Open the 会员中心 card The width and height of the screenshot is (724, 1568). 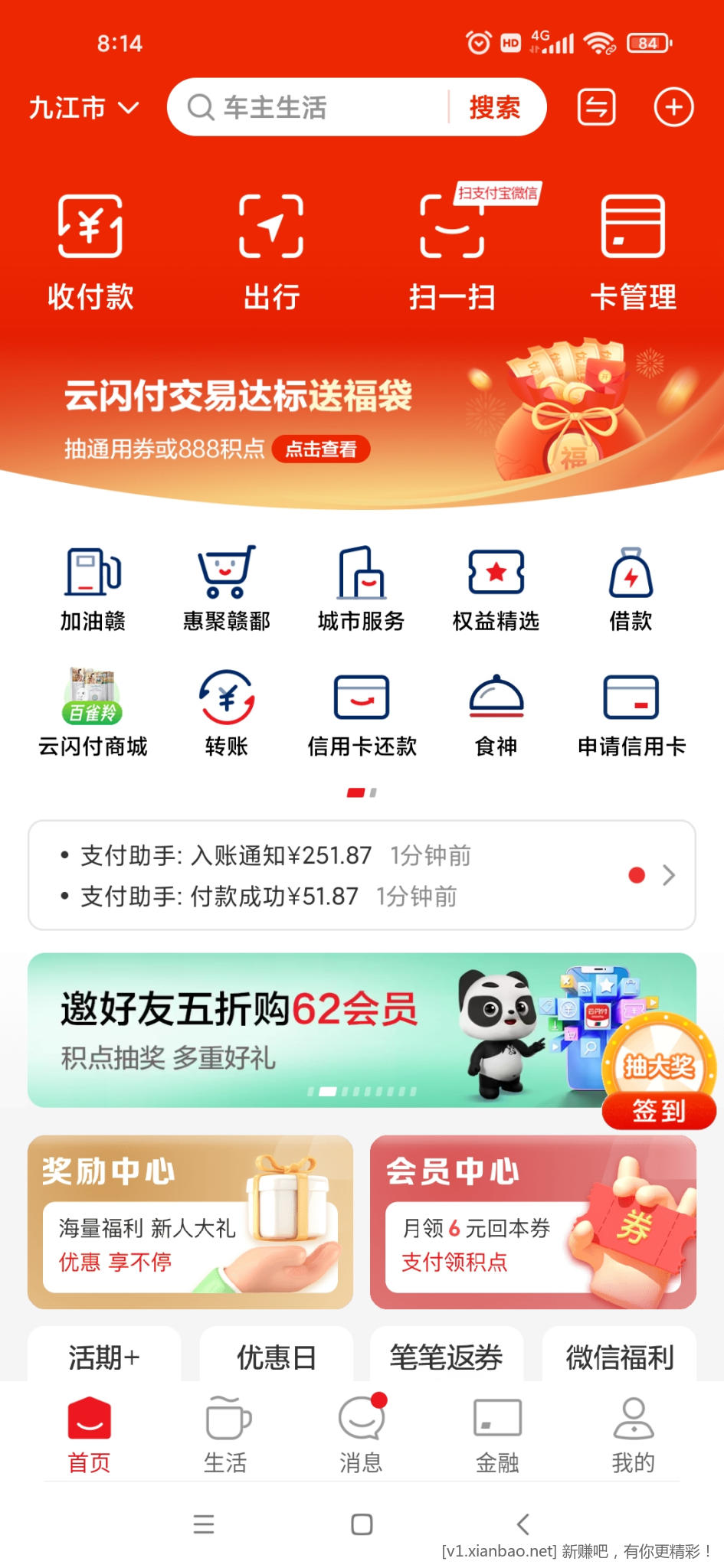coord(532,1222)
